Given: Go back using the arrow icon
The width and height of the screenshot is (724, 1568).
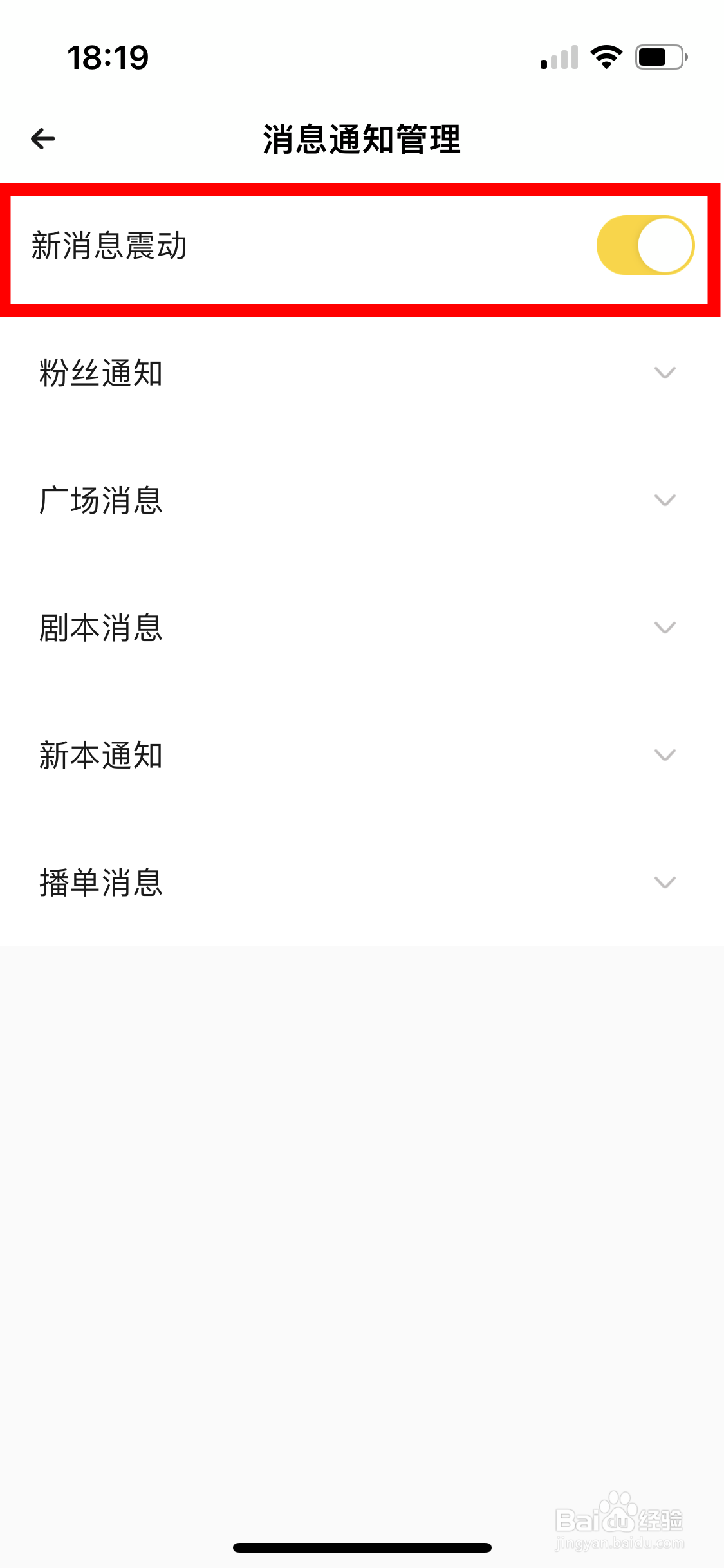Looking at the screenshot, I should (43, 138).
